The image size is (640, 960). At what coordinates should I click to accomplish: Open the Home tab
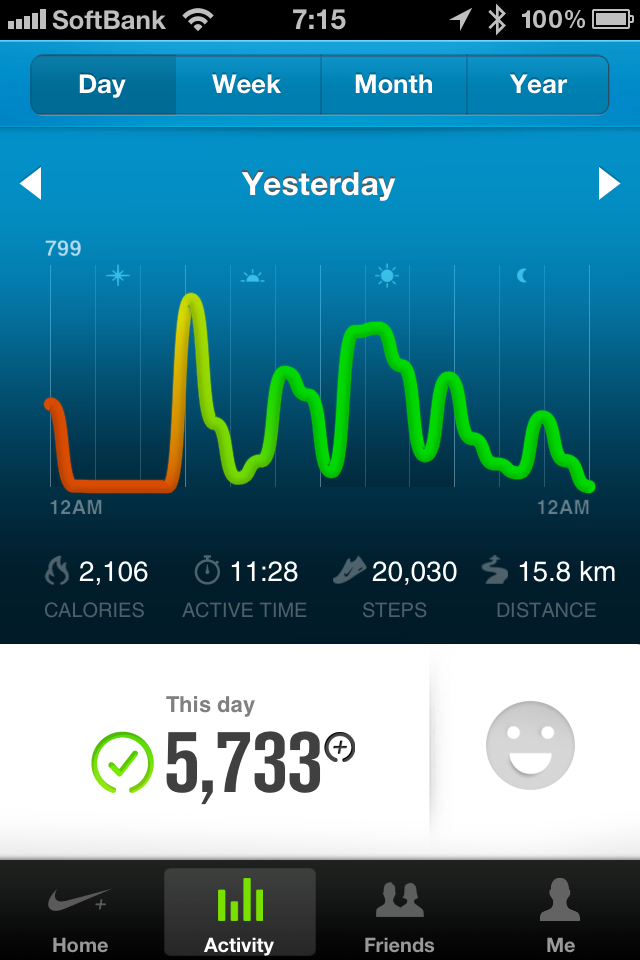coord(80,914)
